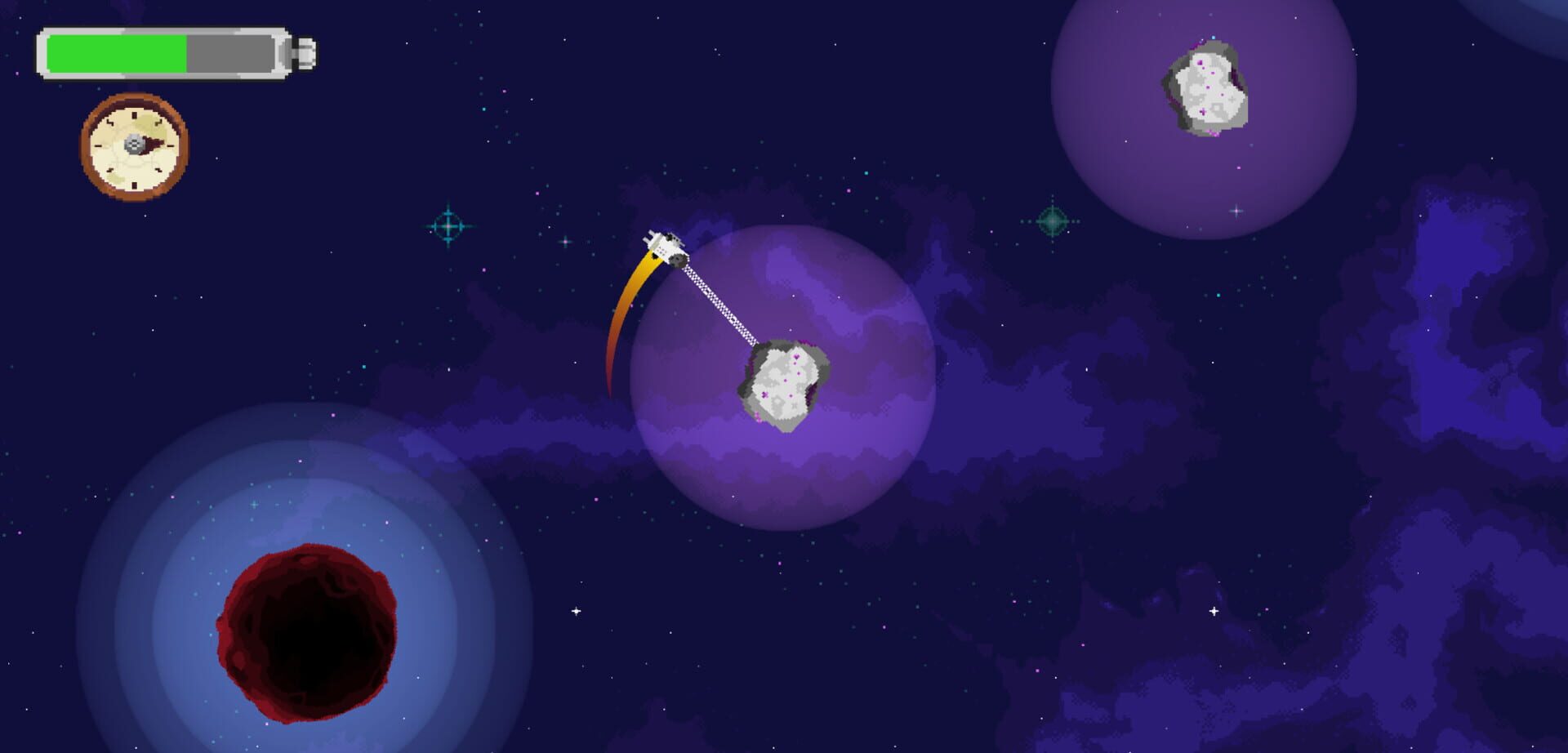Image resolution: width=1568 pixels, height=753 pixels.
Task: Tap the tethered asteroid near the ship
Action: [784, 385]
